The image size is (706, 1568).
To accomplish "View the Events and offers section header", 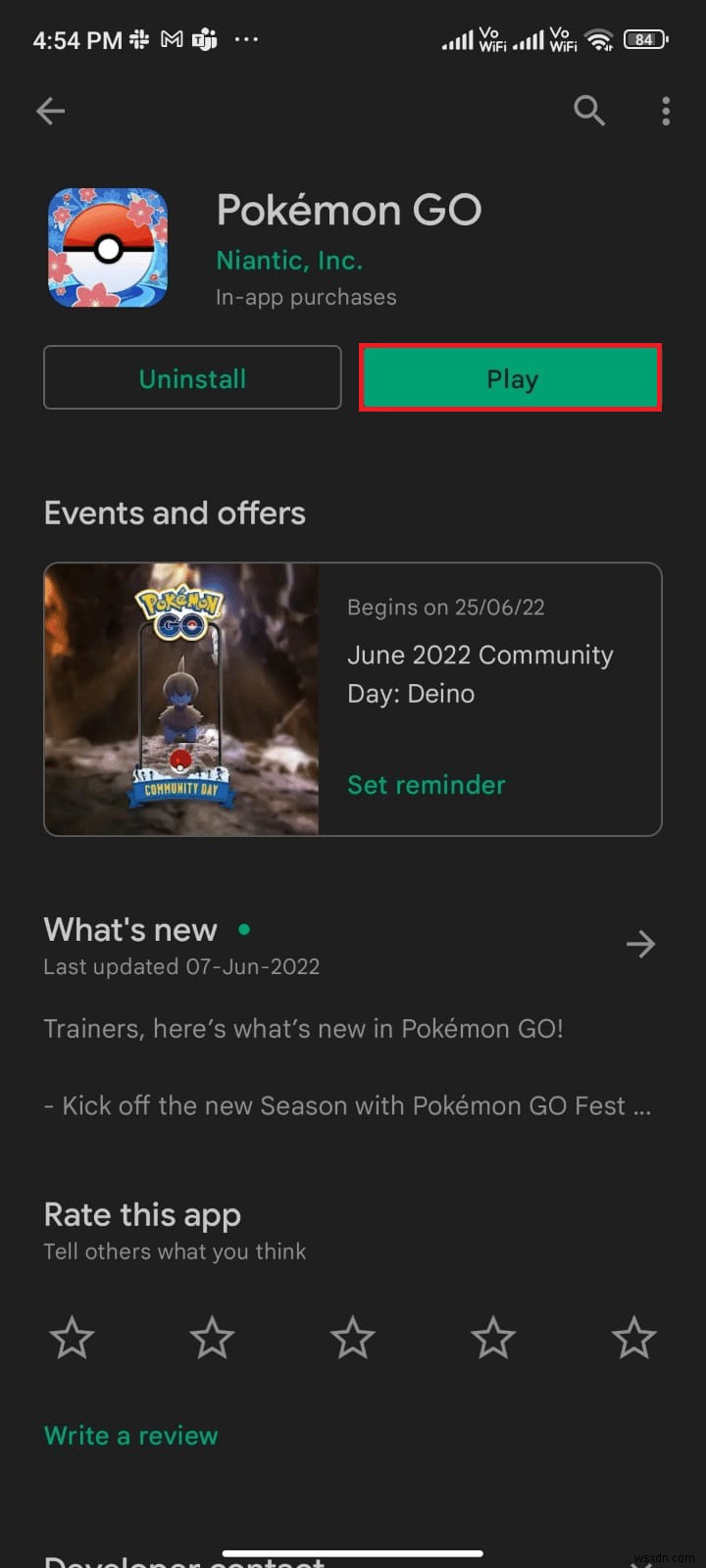I will coord(175,513).
